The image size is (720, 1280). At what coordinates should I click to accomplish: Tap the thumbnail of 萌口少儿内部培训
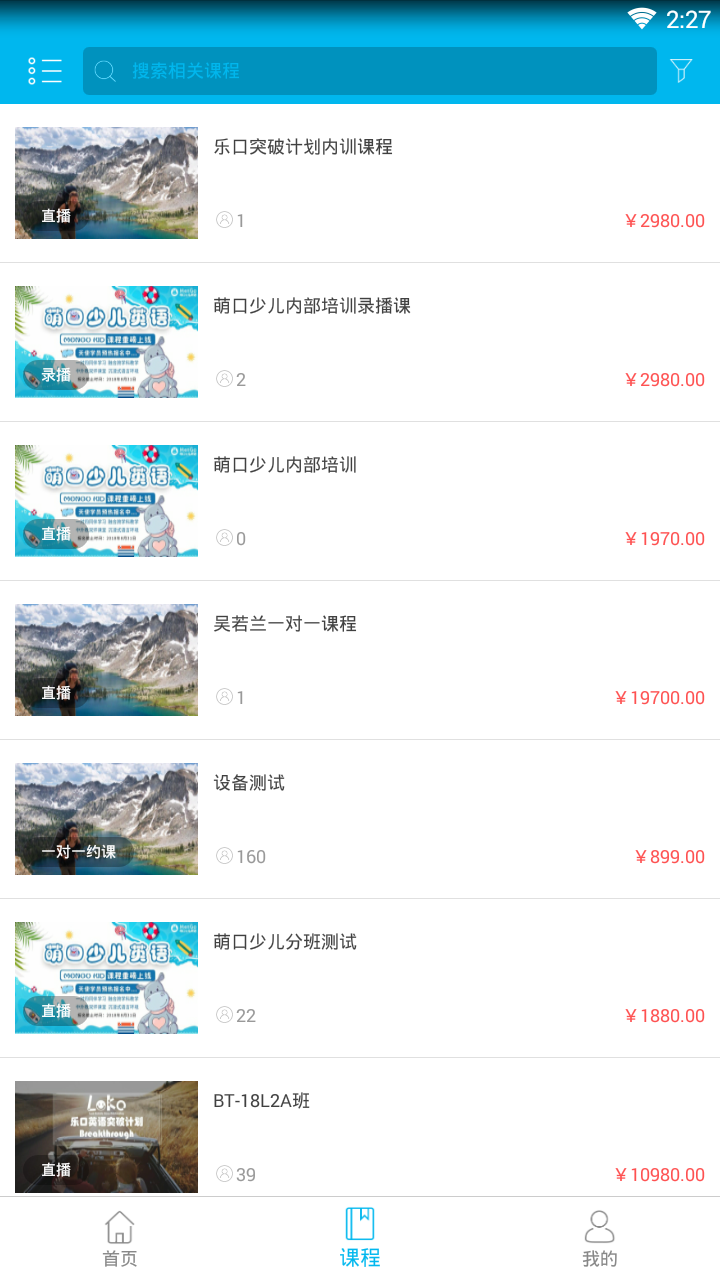(x=106, y=500)
